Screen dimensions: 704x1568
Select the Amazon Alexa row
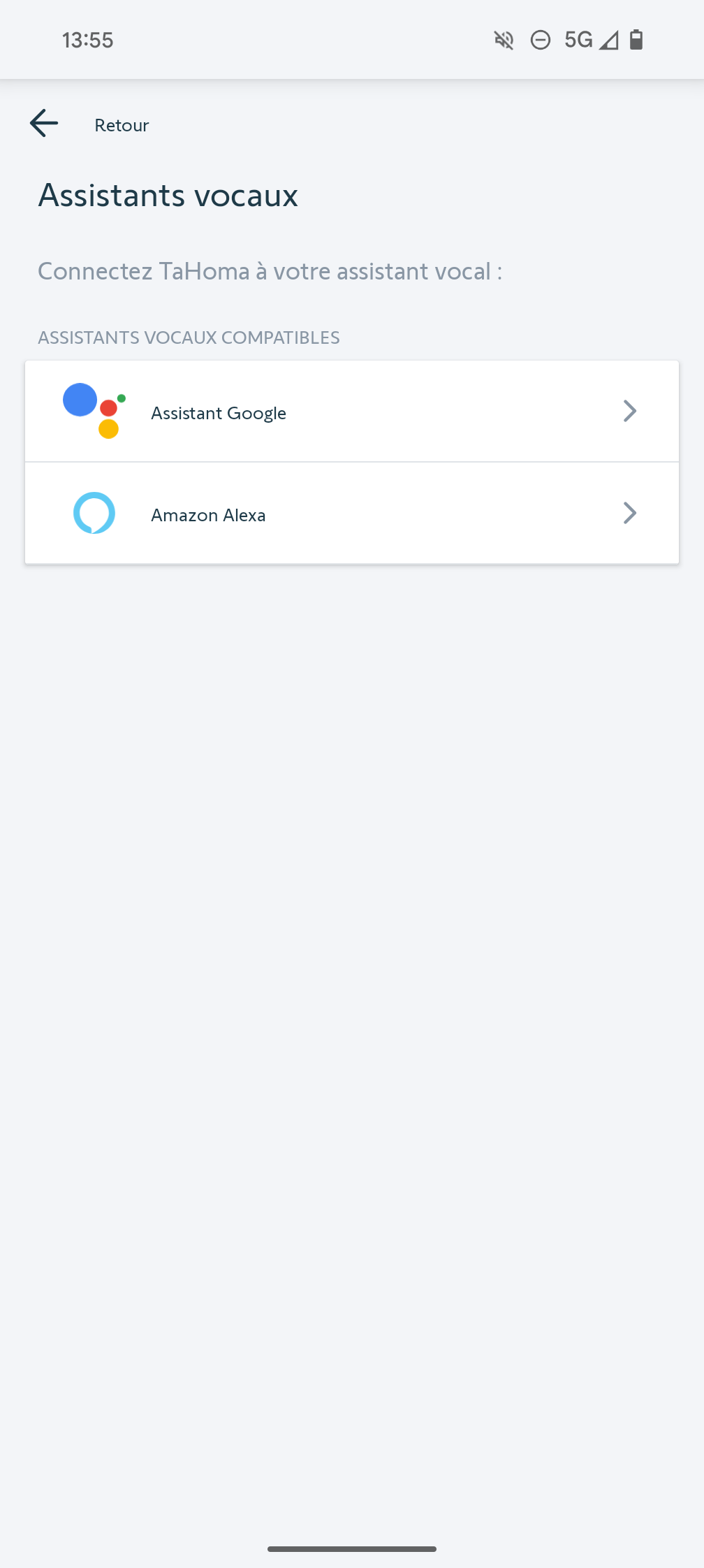351,514
